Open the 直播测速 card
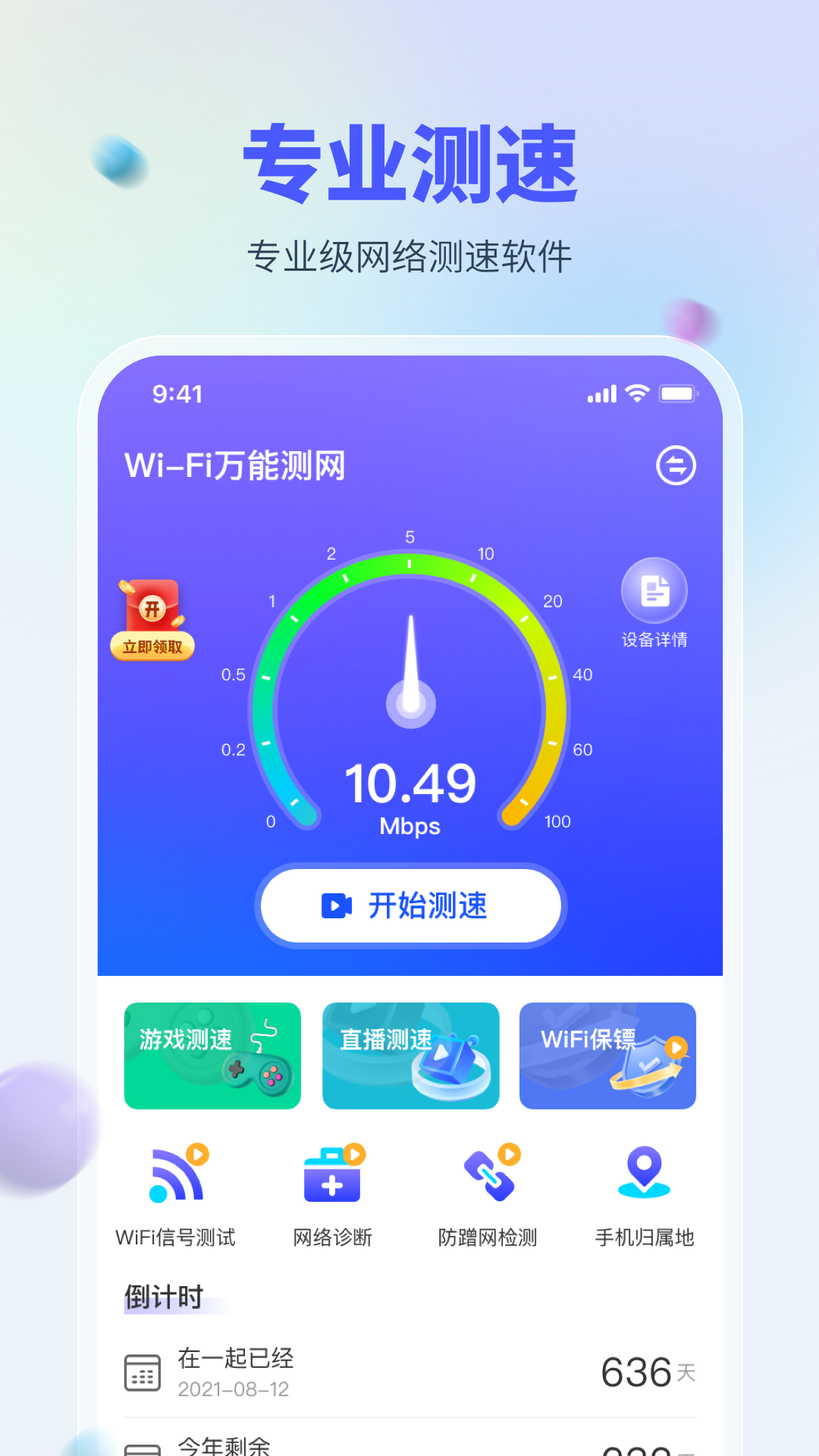This screenshot has height=1456, width=819. pos(410,1056)
